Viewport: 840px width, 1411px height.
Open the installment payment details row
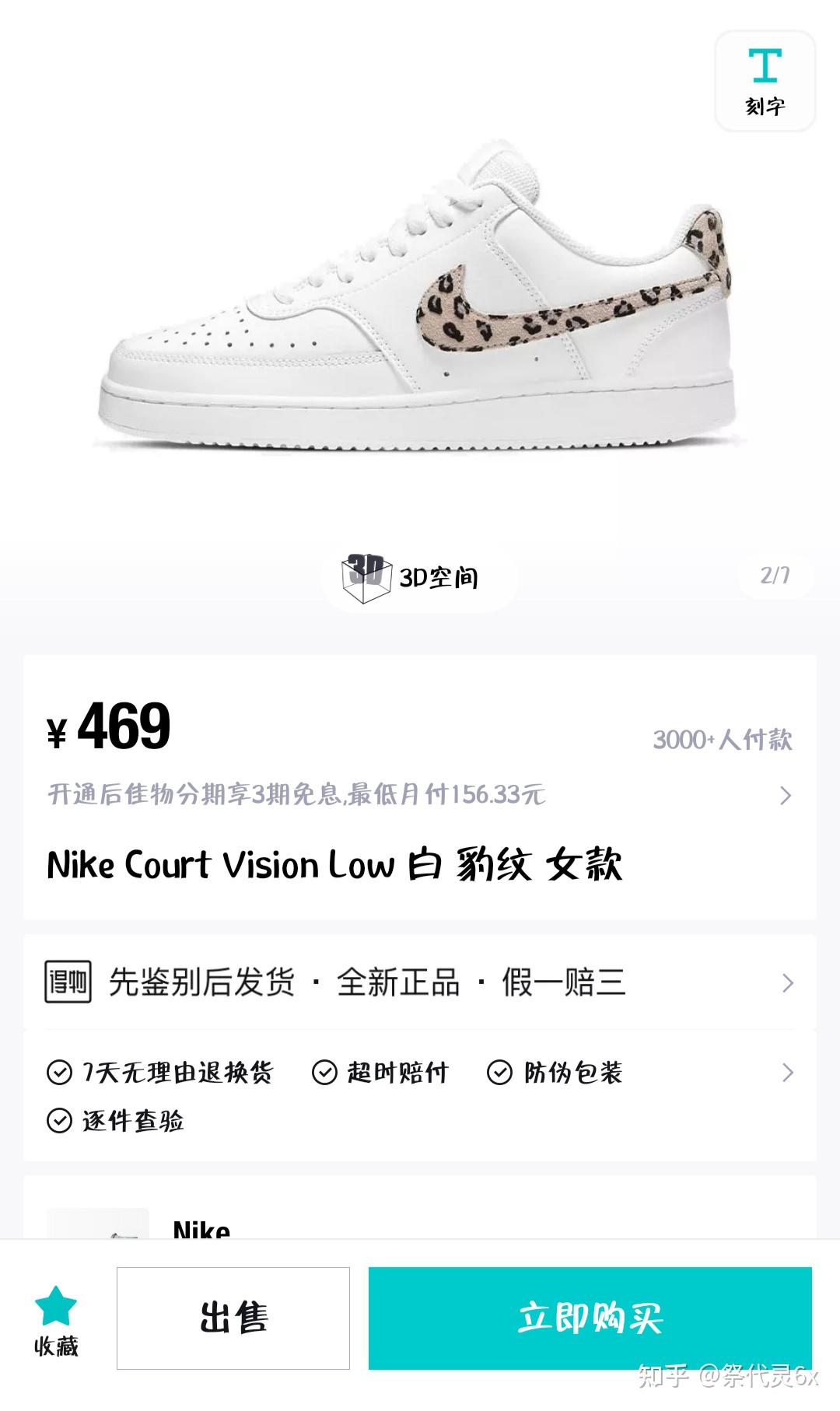point(420,795)
